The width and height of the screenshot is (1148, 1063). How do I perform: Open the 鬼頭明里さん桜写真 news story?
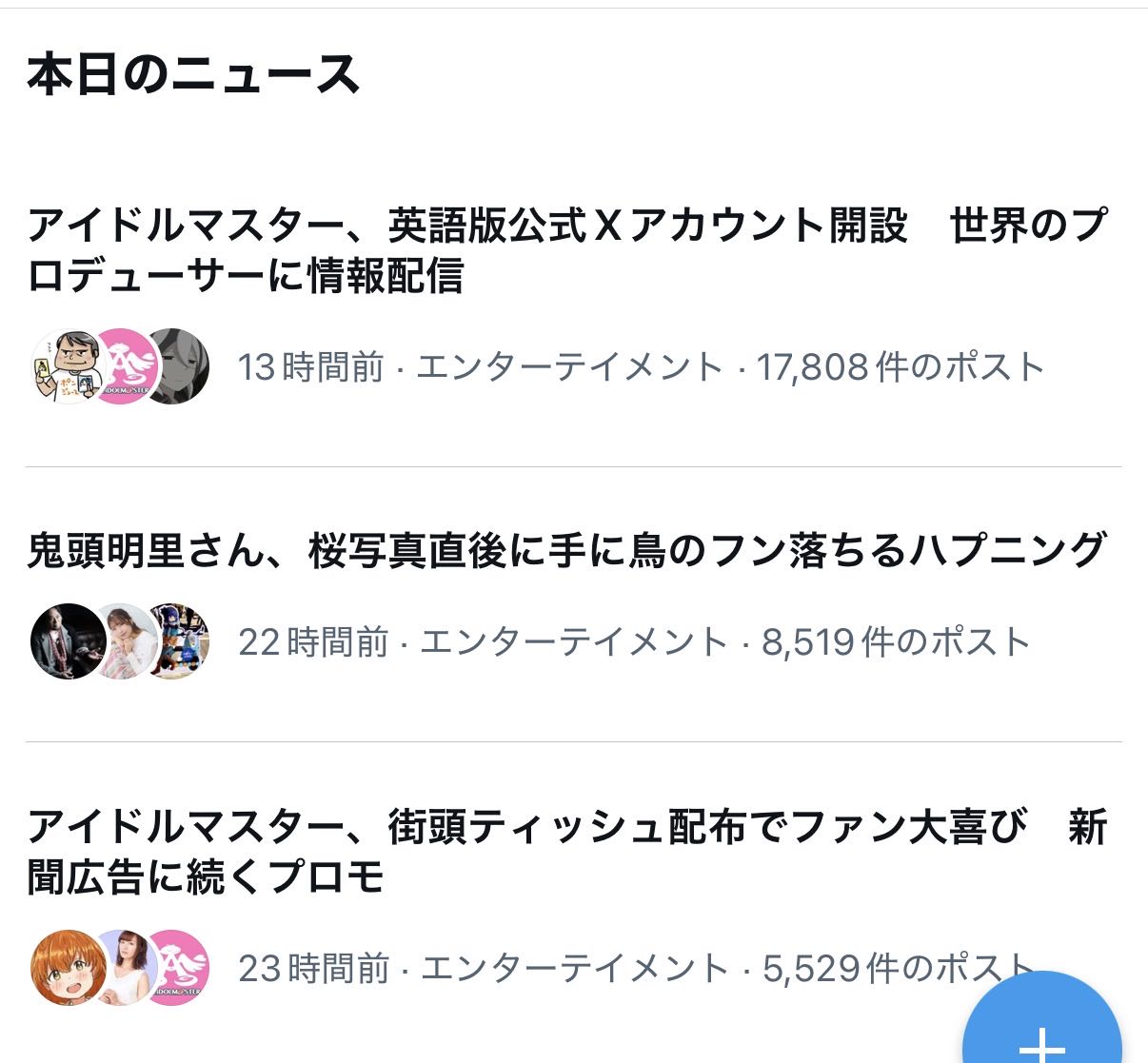tap(567, 551)
